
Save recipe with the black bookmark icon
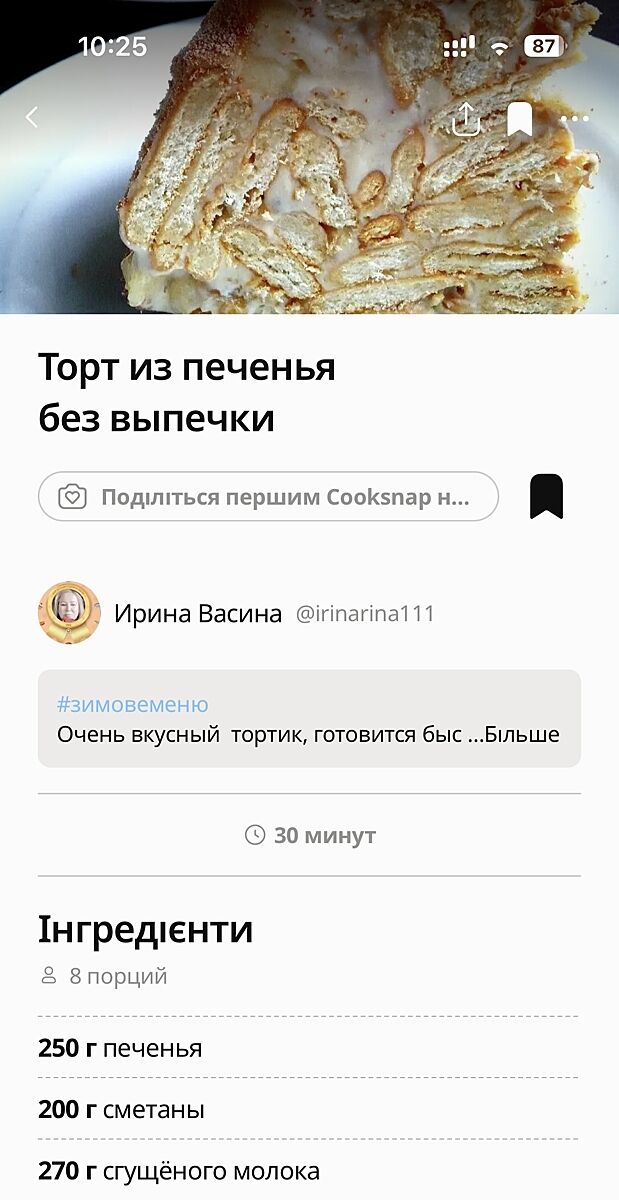click(x=546, y=497)
